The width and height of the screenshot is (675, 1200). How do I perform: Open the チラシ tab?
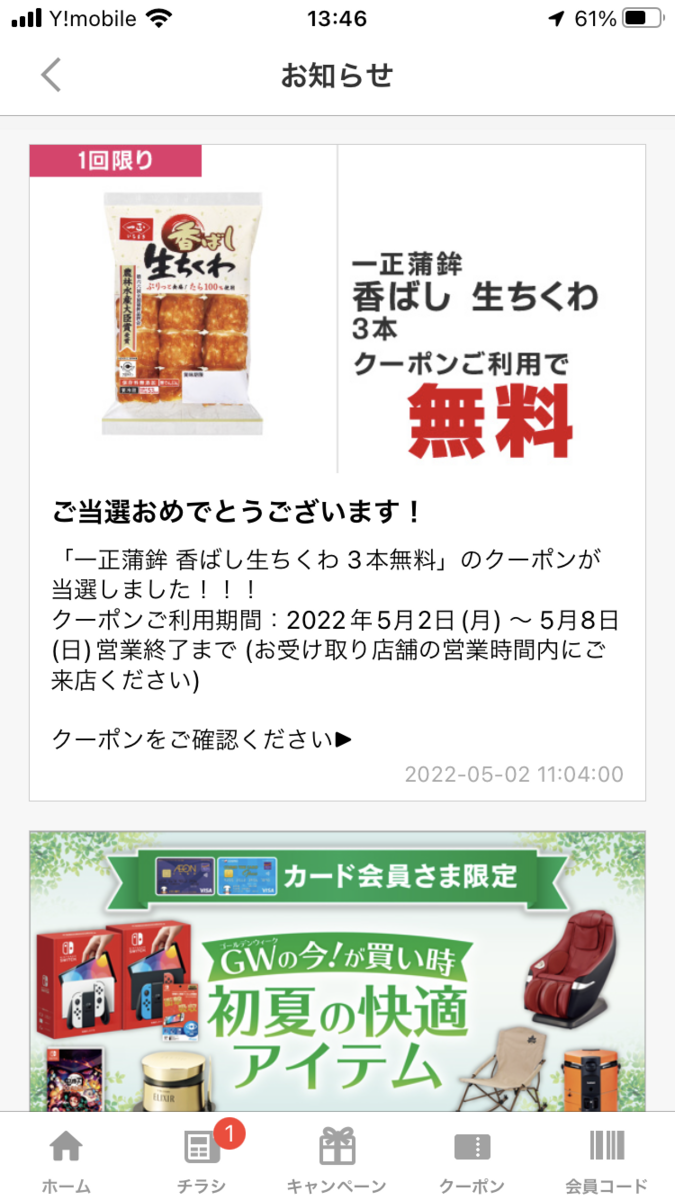click(202, 1160)
